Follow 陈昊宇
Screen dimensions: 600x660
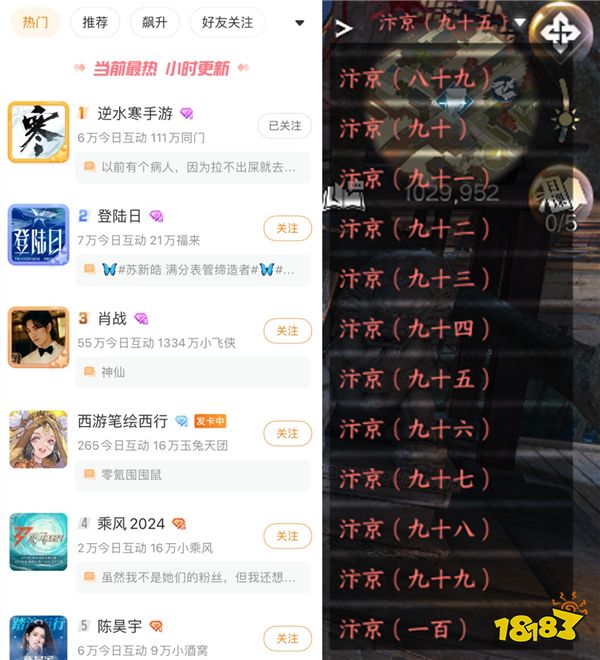click(x=287, y=638)
